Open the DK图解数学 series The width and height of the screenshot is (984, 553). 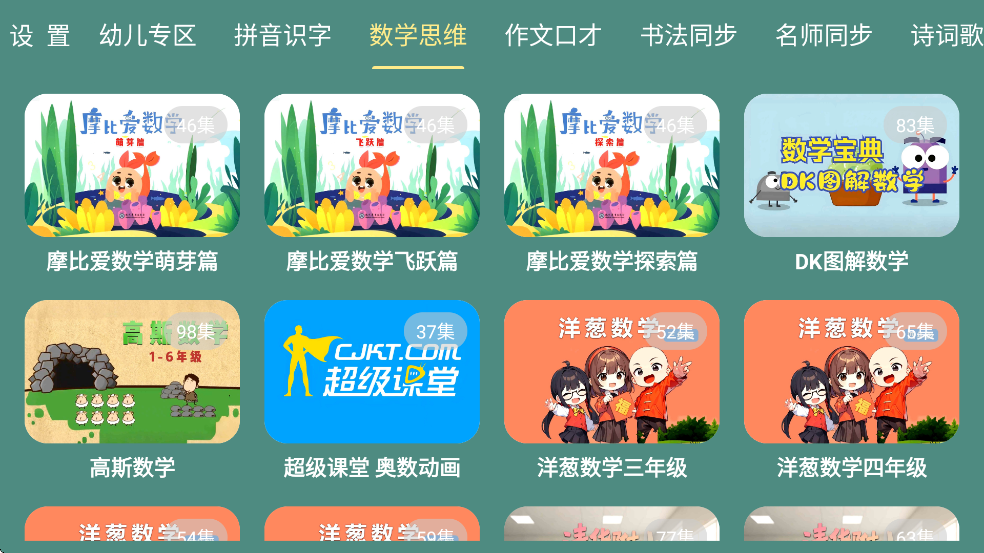(852, 166)
